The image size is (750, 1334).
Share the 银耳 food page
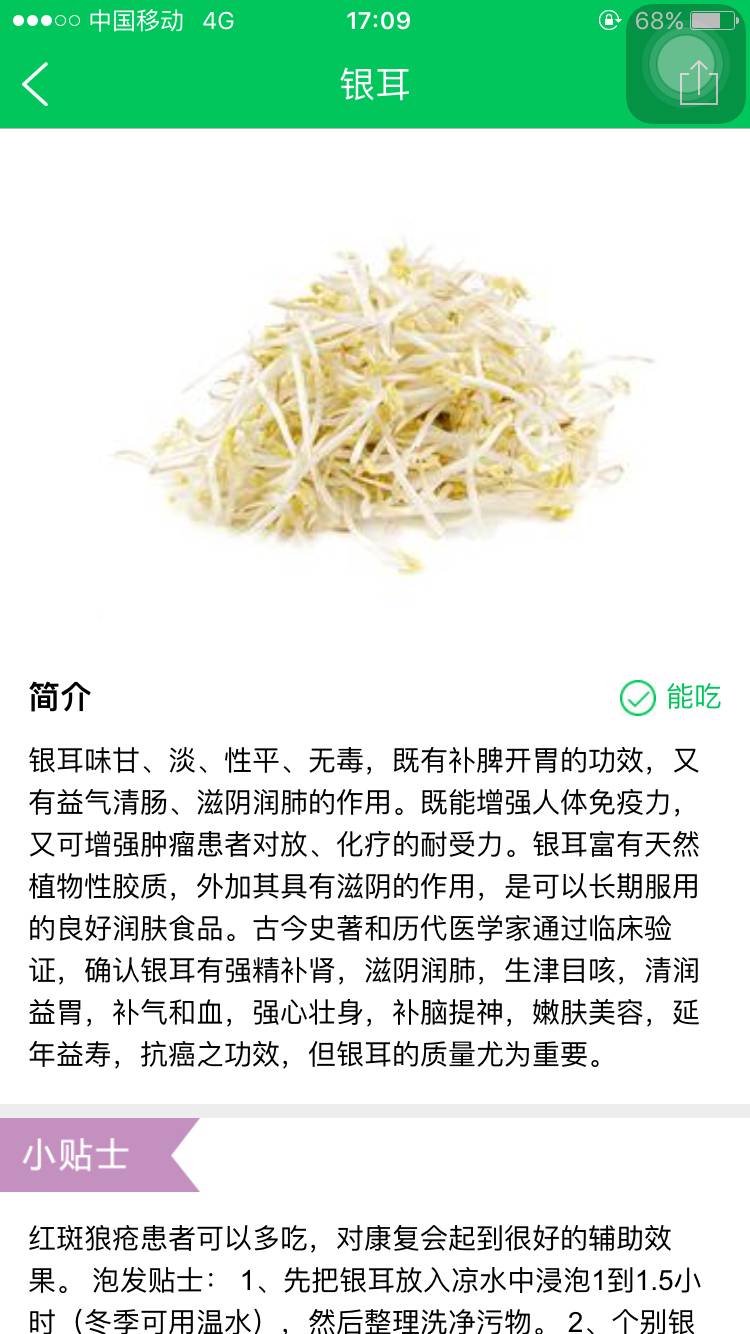[x=698, y=82]
